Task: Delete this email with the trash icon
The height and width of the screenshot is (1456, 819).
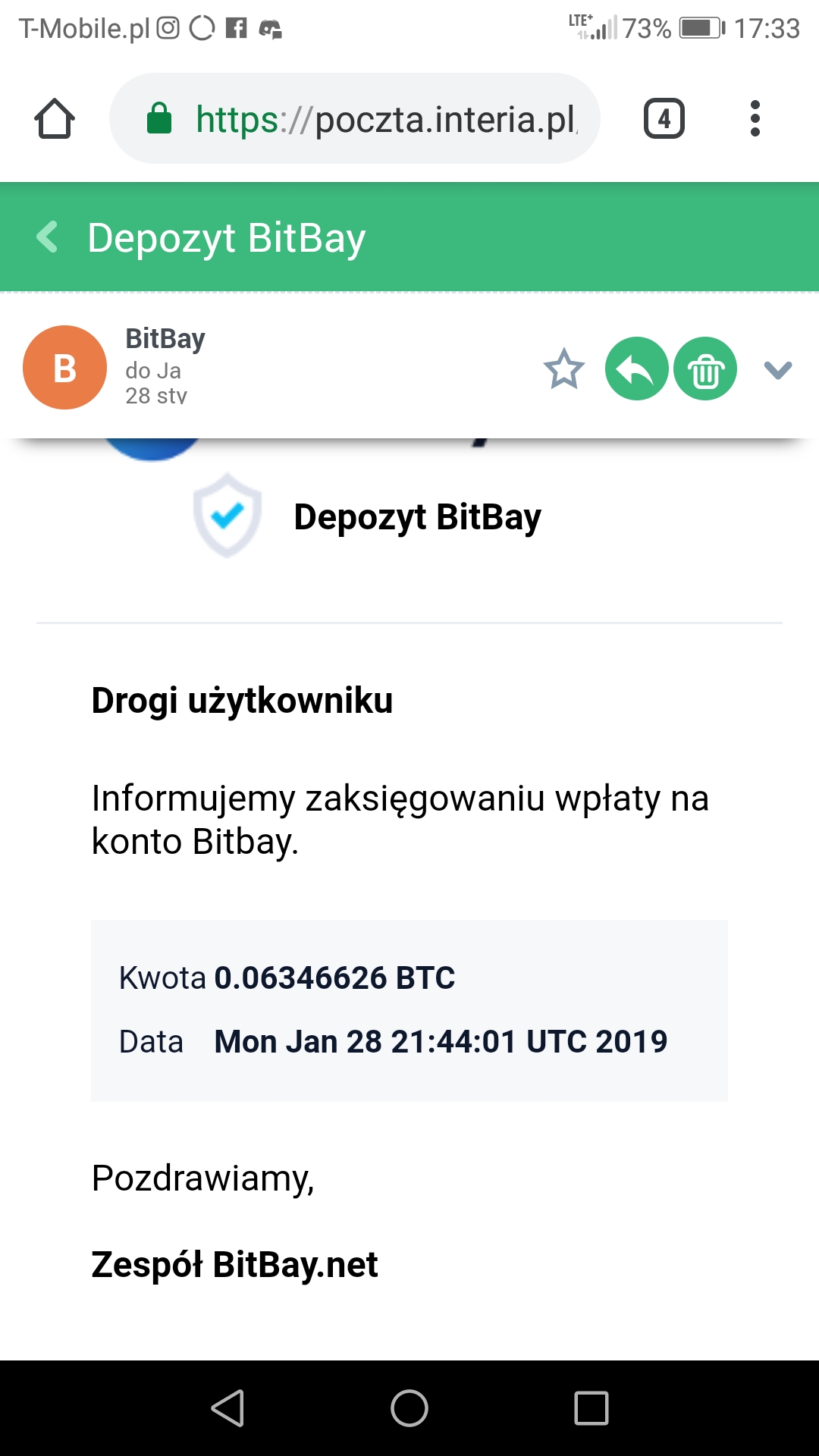Action: point(705,369)
